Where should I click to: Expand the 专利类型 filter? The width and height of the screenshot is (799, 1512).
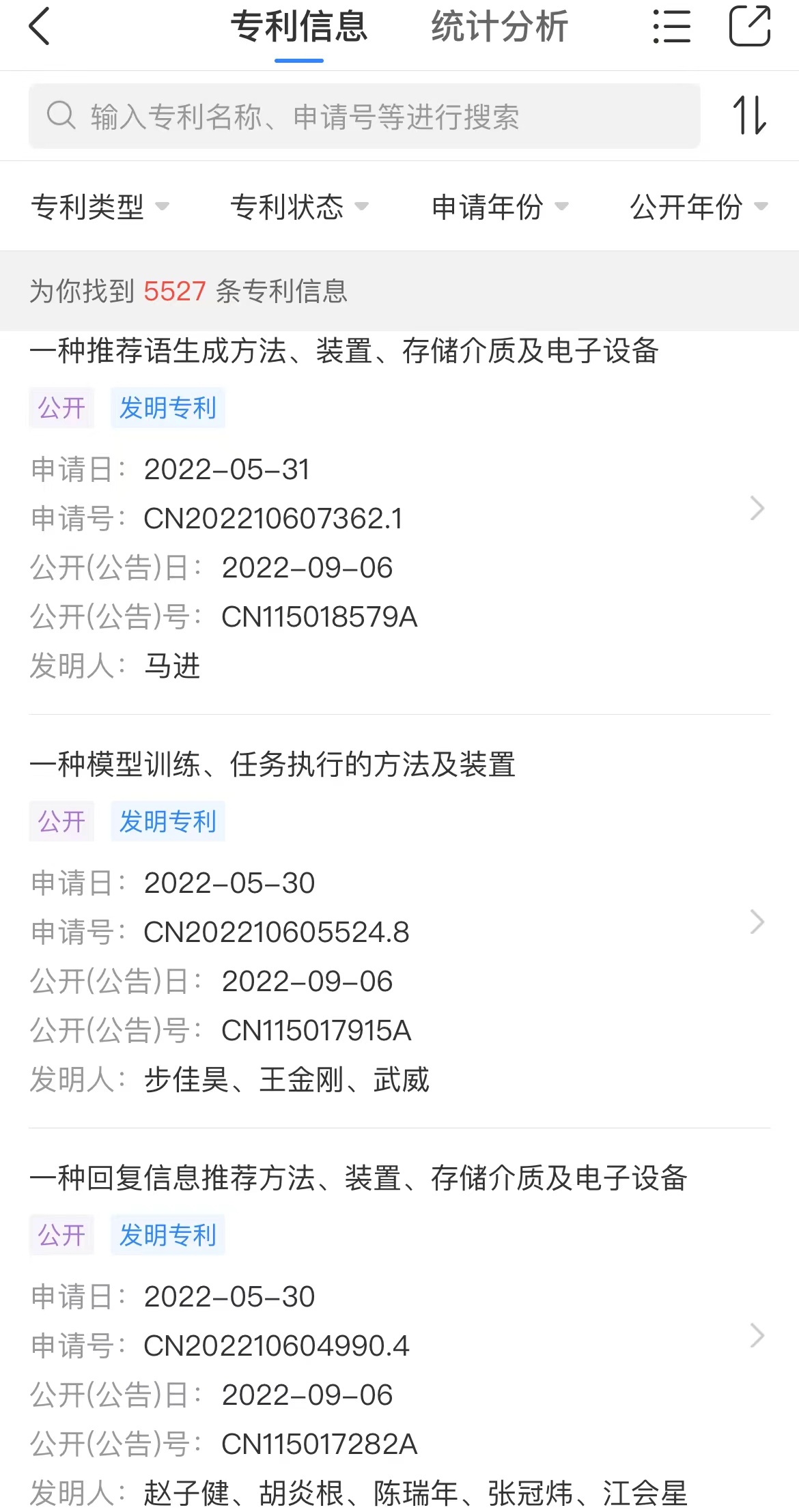click(x=100, y=206)
